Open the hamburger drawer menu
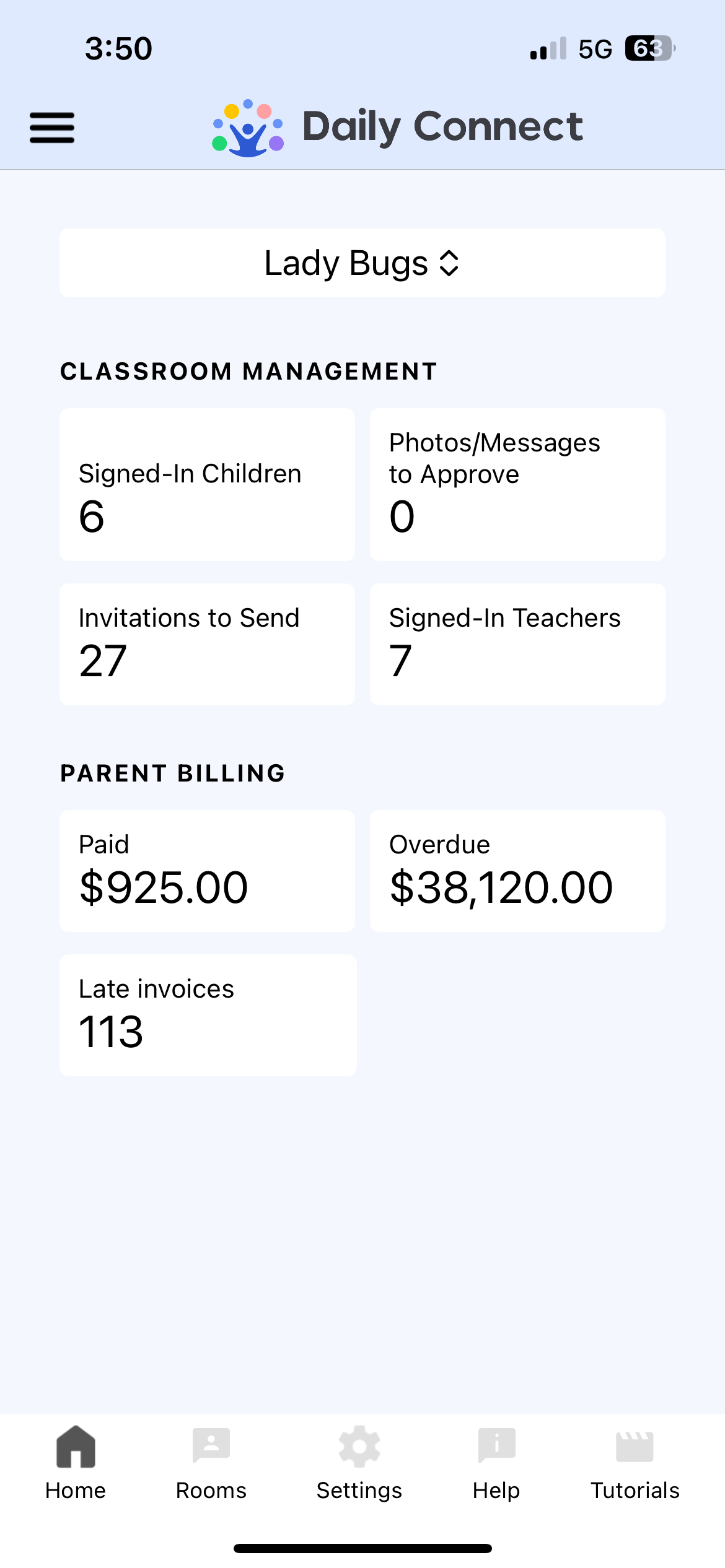This screenshot has width=725, height=1568. 52,128
